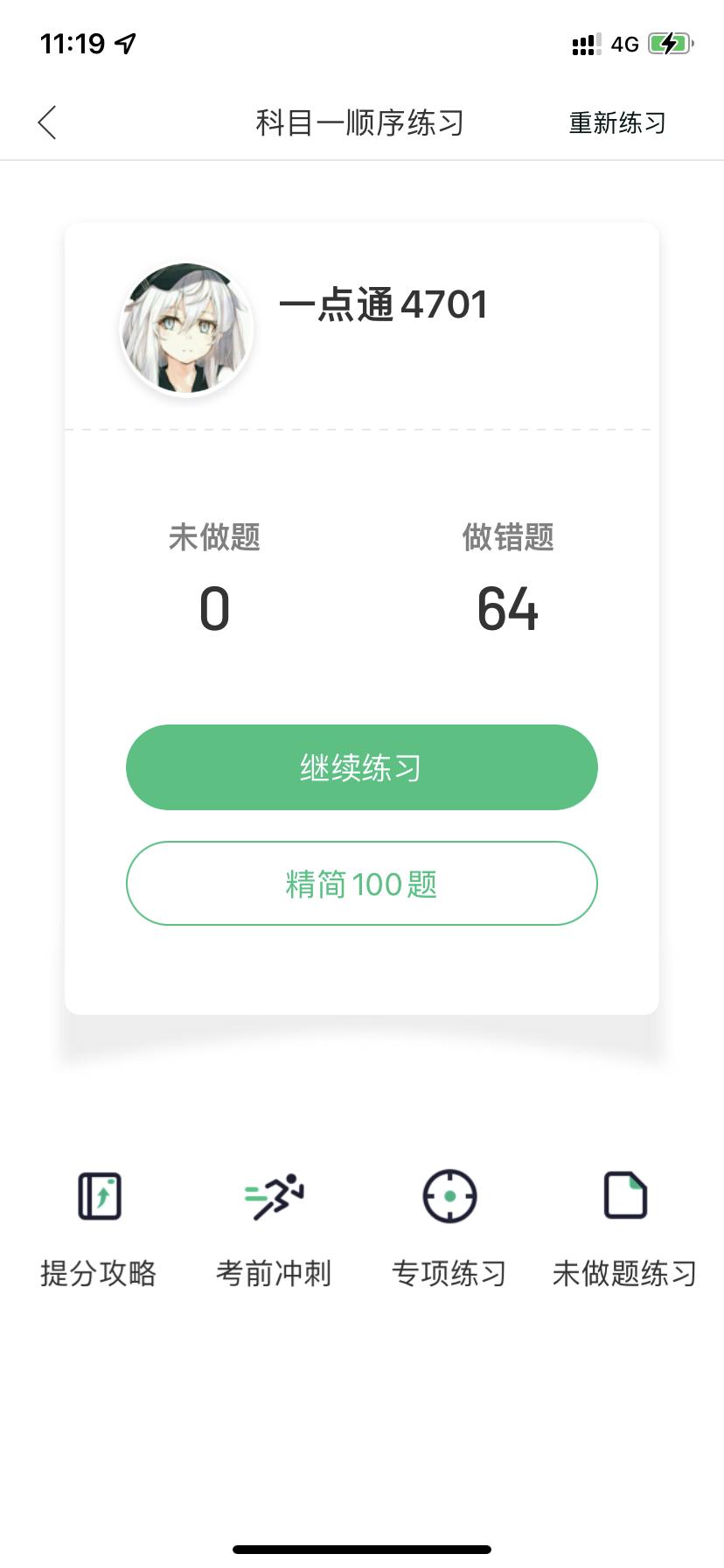Open 重新练习 to restart practice

click(x=617, y=122)
